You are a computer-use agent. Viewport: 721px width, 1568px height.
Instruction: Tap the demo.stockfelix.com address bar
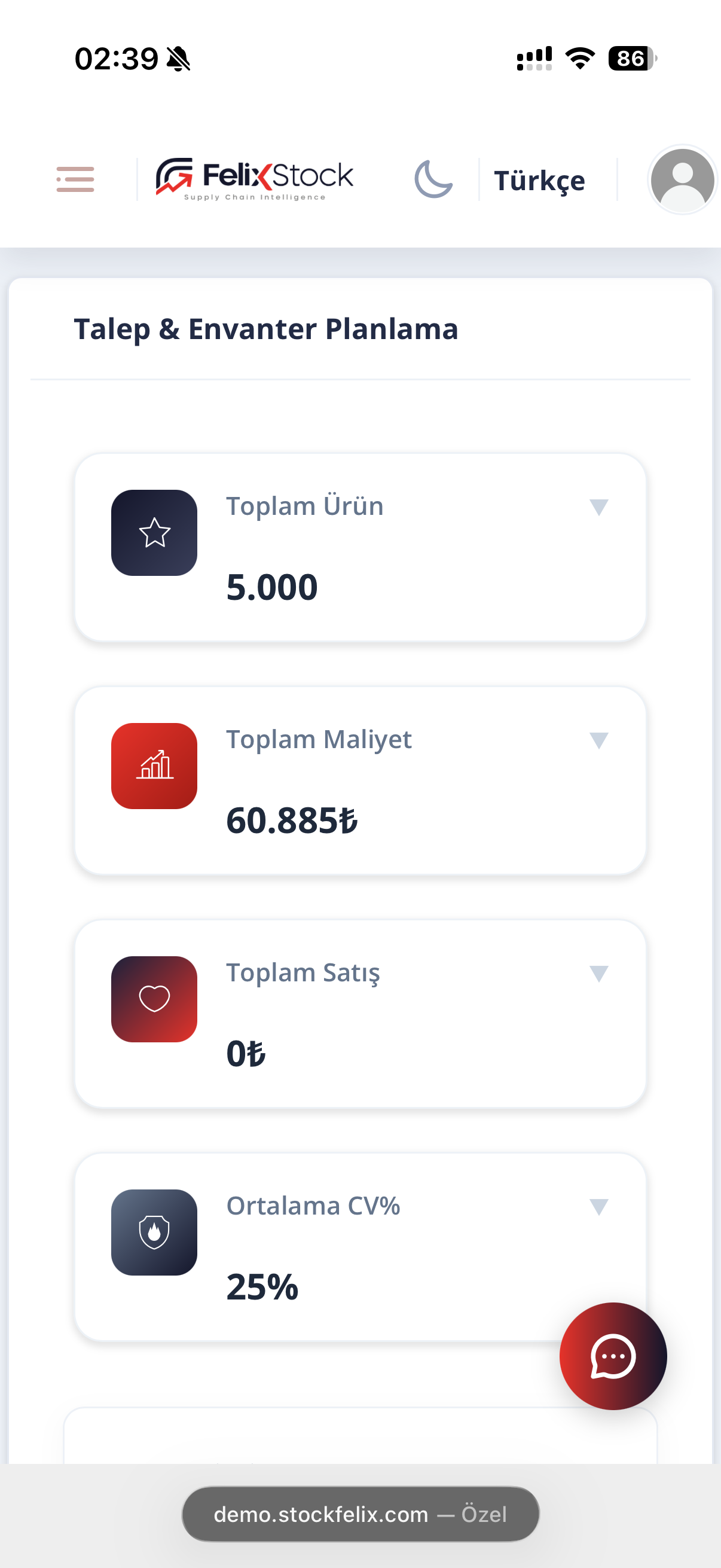click(x=360, y=1514)
